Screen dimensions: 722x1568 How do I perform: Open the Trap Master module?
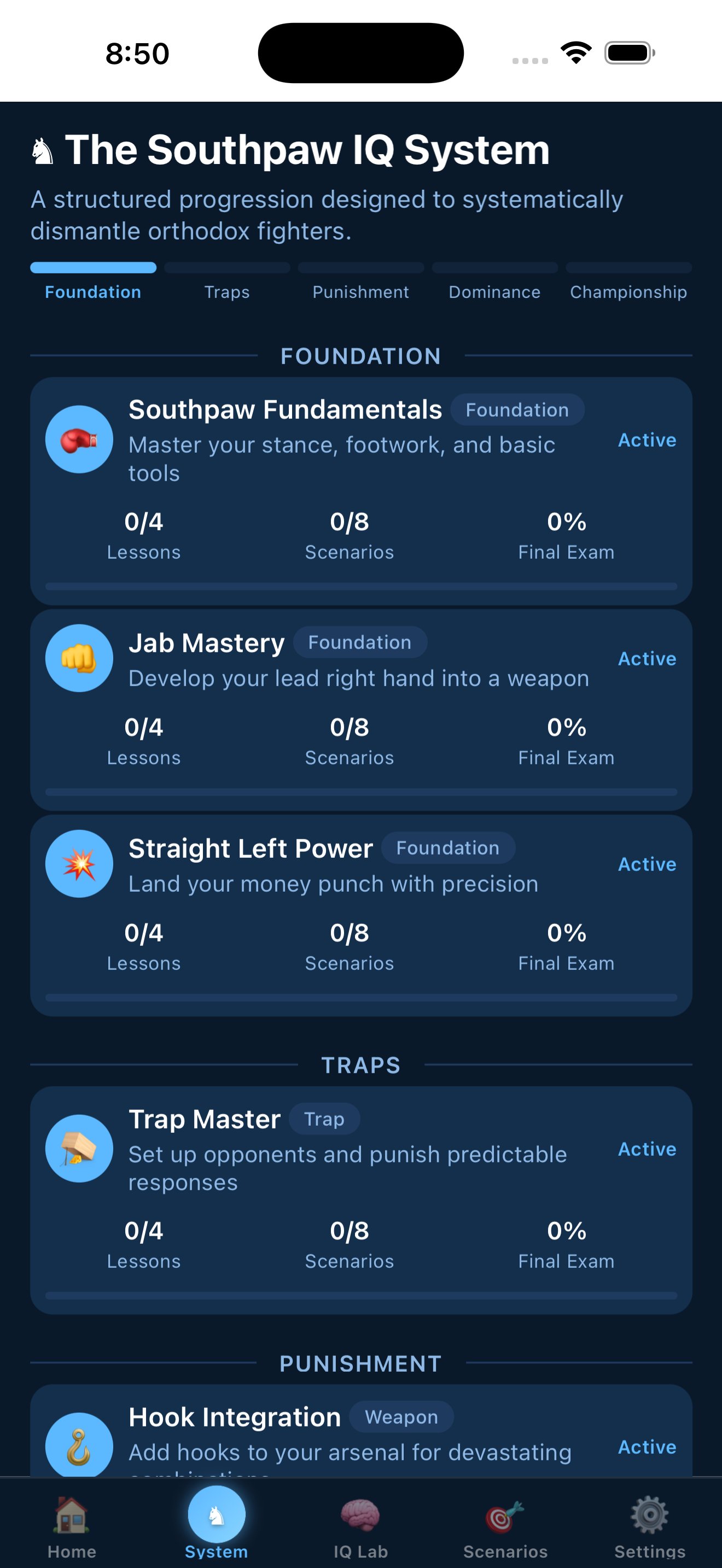(x=360, y=1199)
